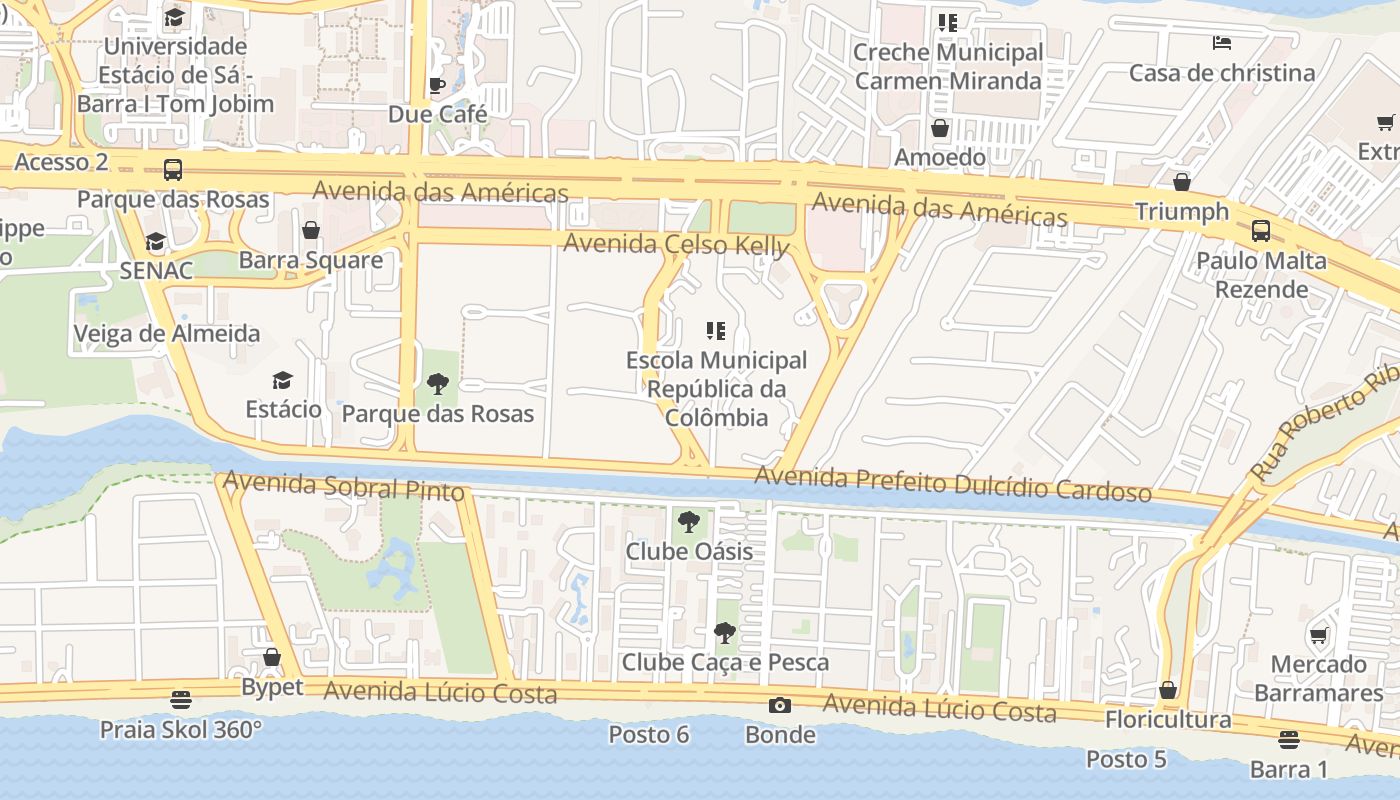Select Escola Municipal República da Colômbia marker
The height and width of the screenshot is (800, 1400).
click(x=715, y=331)
